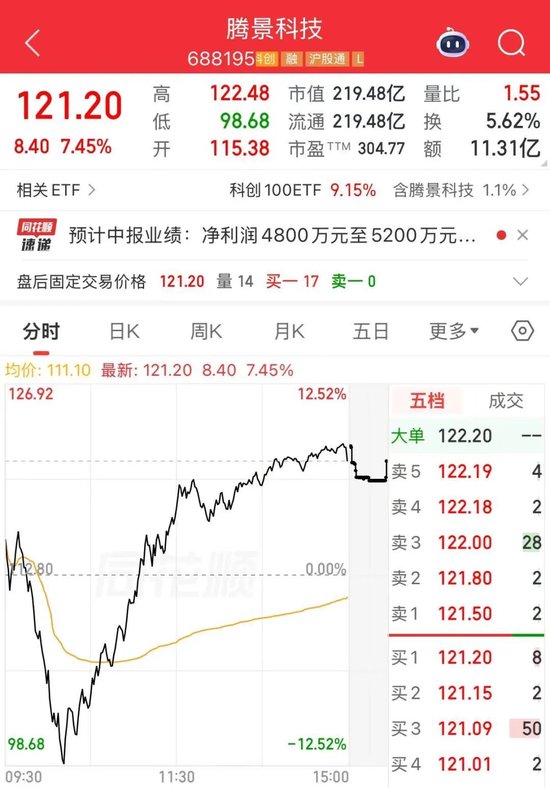Switch to the 周K chart tab
The image size is (550, 788).
[206, 332]
